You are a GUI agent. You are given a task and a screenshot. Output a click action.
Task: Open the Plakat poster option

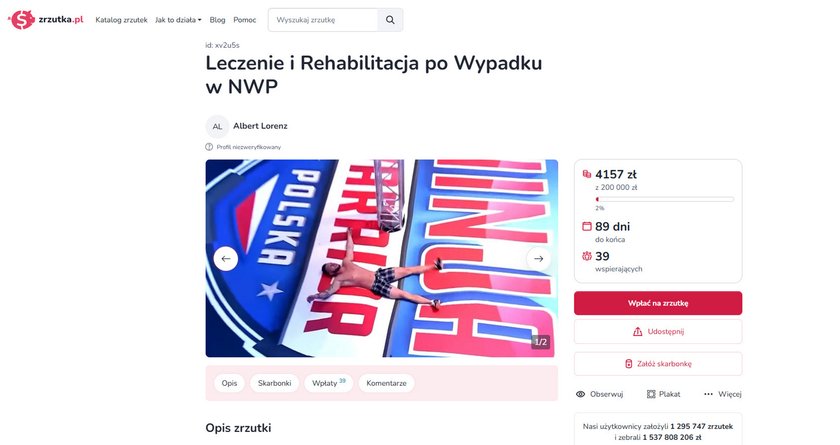[x=663, y=394]
